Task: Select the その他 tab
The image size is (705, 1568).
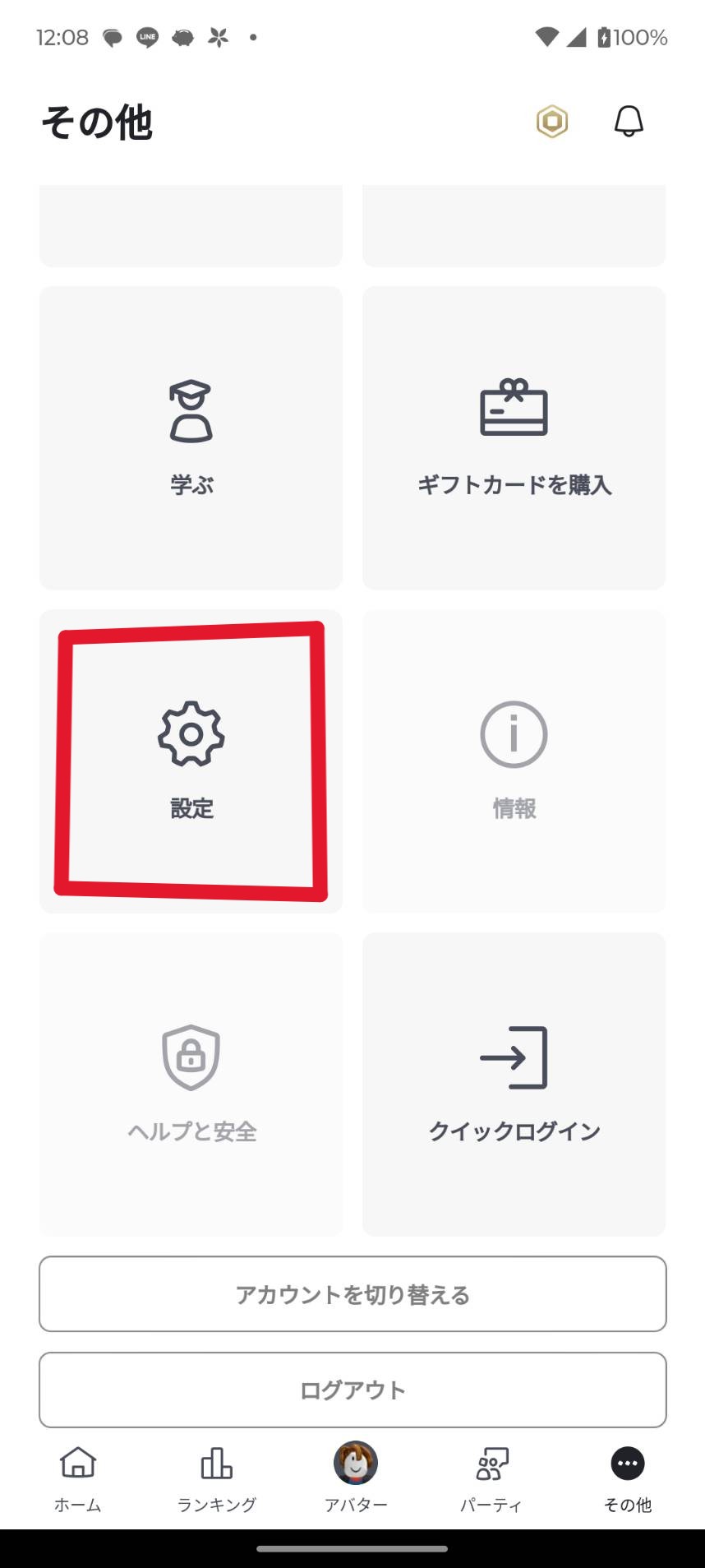Action: (x=628, y=1478)
